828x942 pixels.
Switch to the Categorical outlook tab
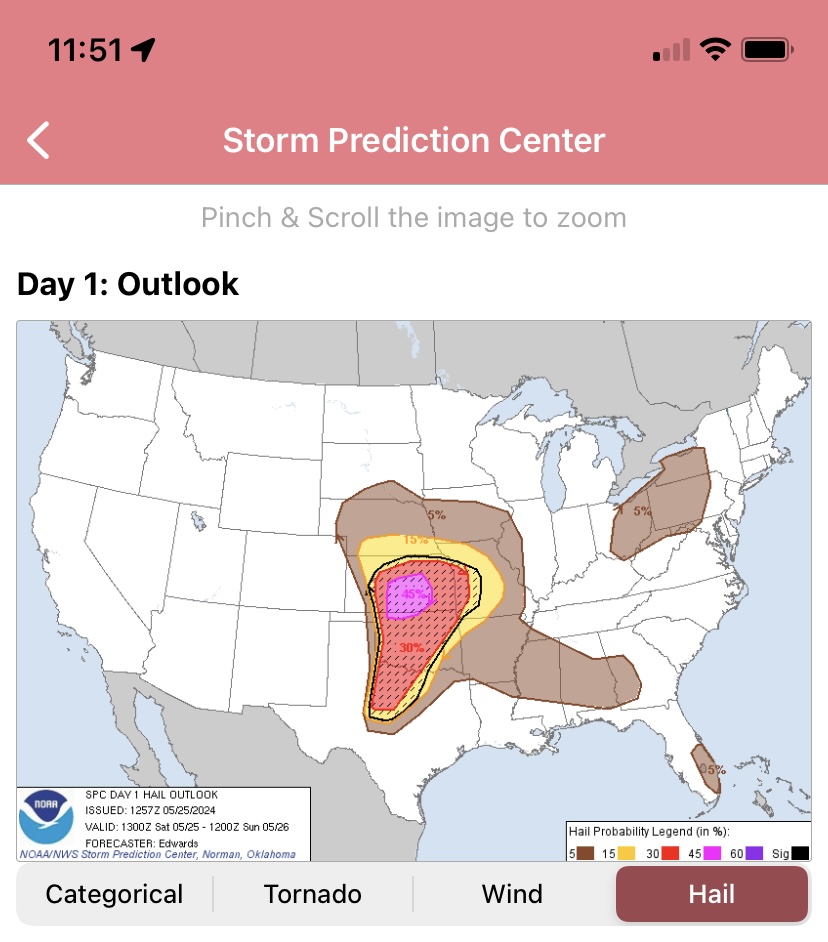(x=114, y=894)
